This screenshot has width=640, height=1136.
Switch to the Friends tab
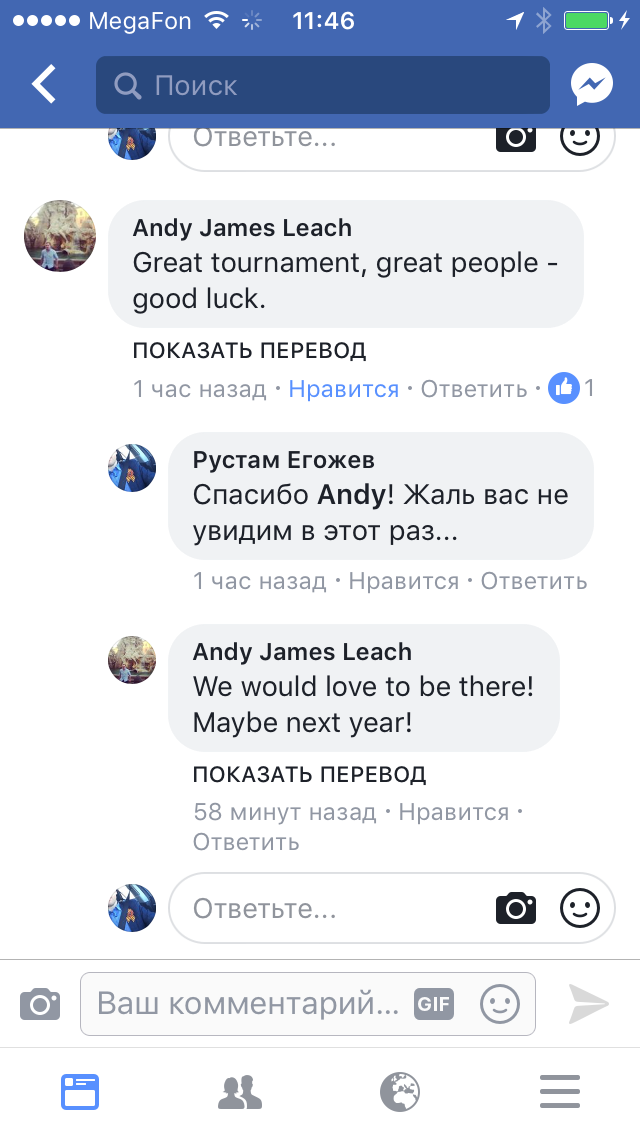click(x=240, y=1093)
